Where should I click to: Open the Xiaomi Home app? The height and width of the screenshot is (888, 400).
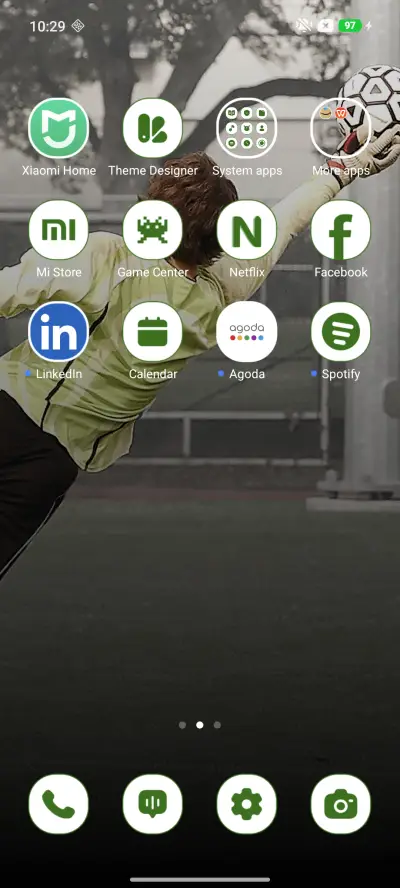[58, 128]
